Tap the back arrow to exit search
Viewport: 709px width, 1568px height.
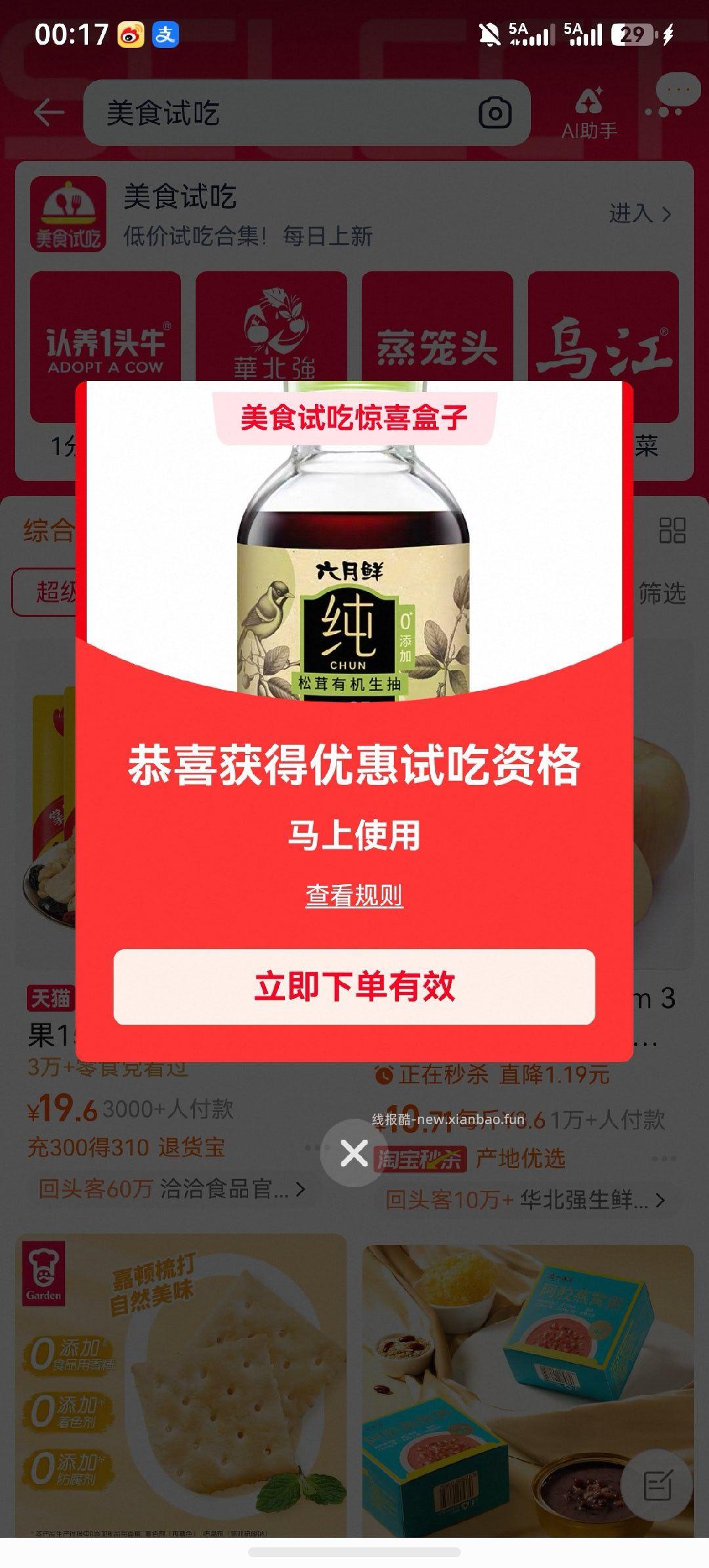click(x=49, y=112)
